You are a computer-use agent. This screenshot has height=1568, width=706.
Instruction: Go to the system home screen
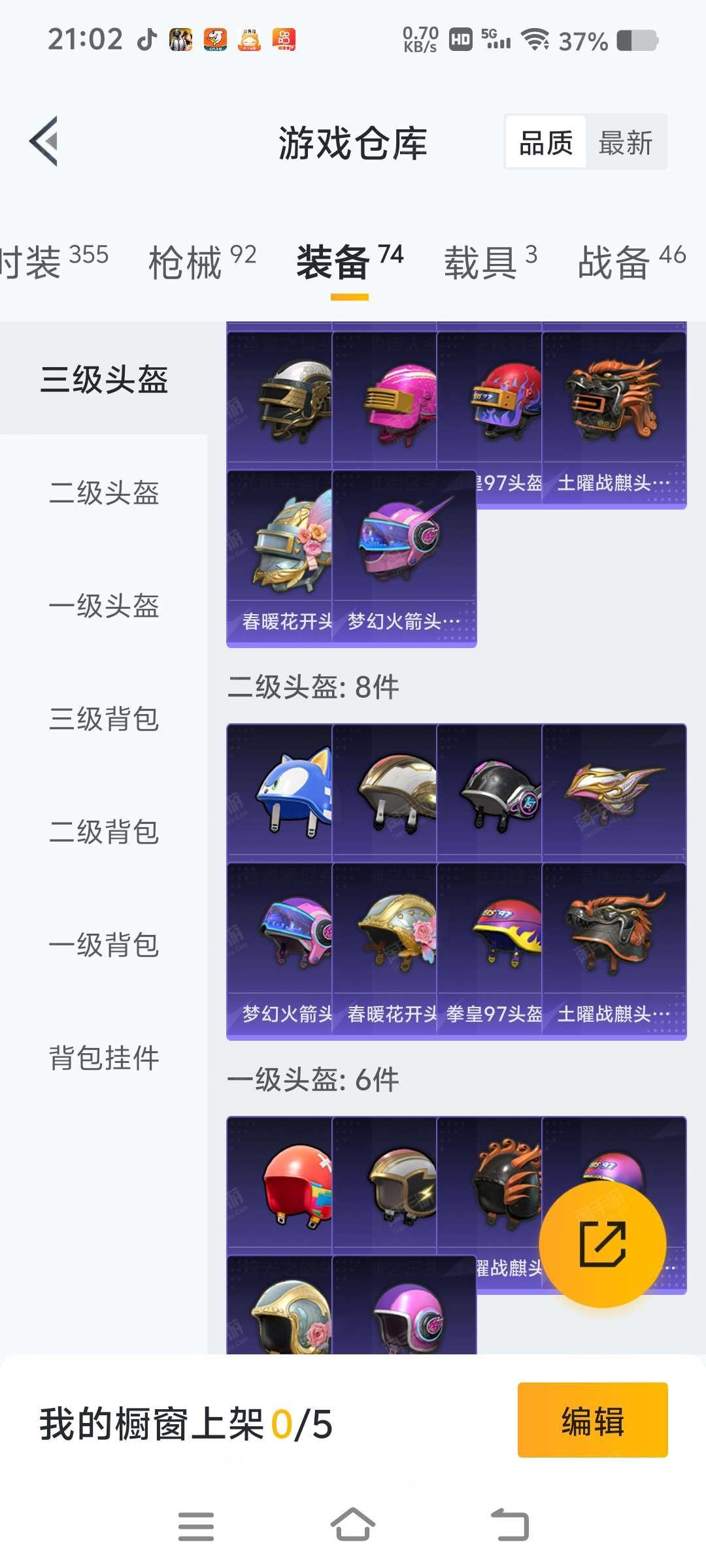click(x=353, y=1526)
